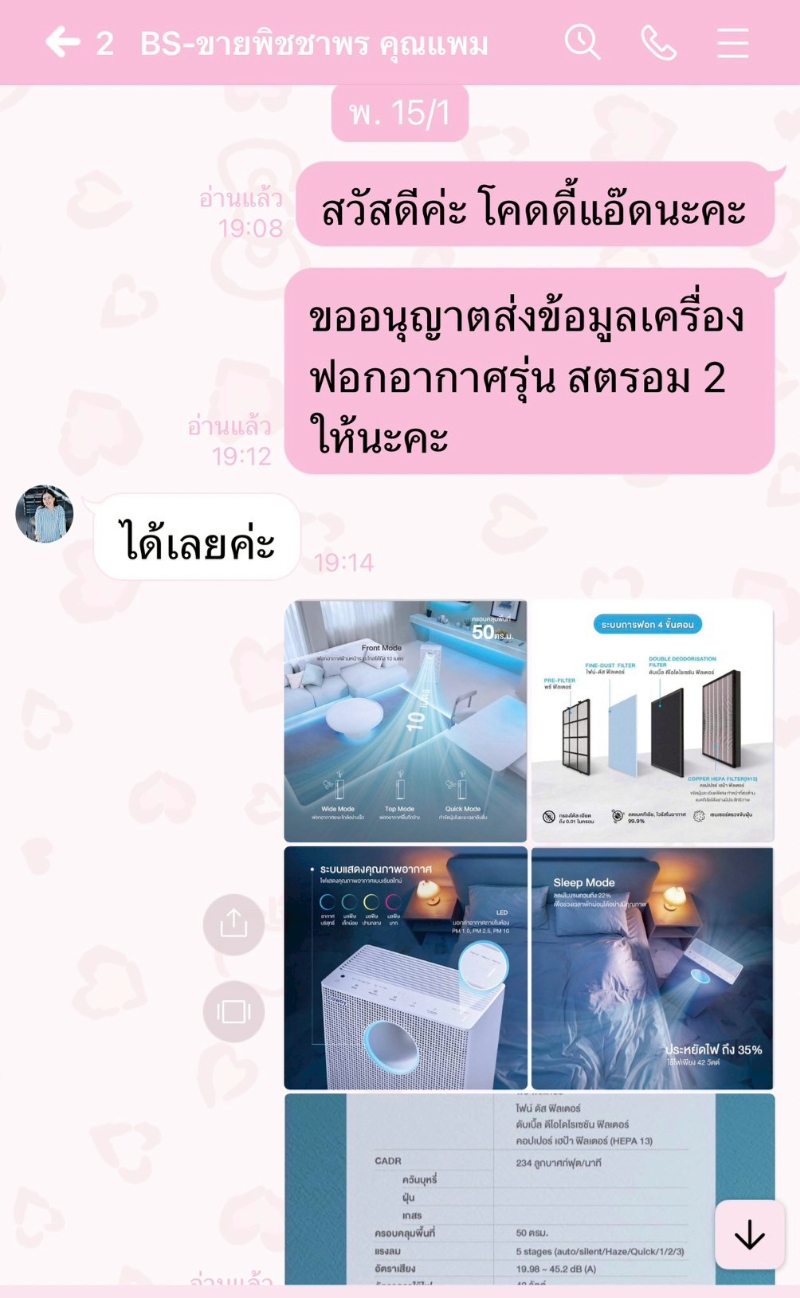Open the sender's profile picture

44,514
